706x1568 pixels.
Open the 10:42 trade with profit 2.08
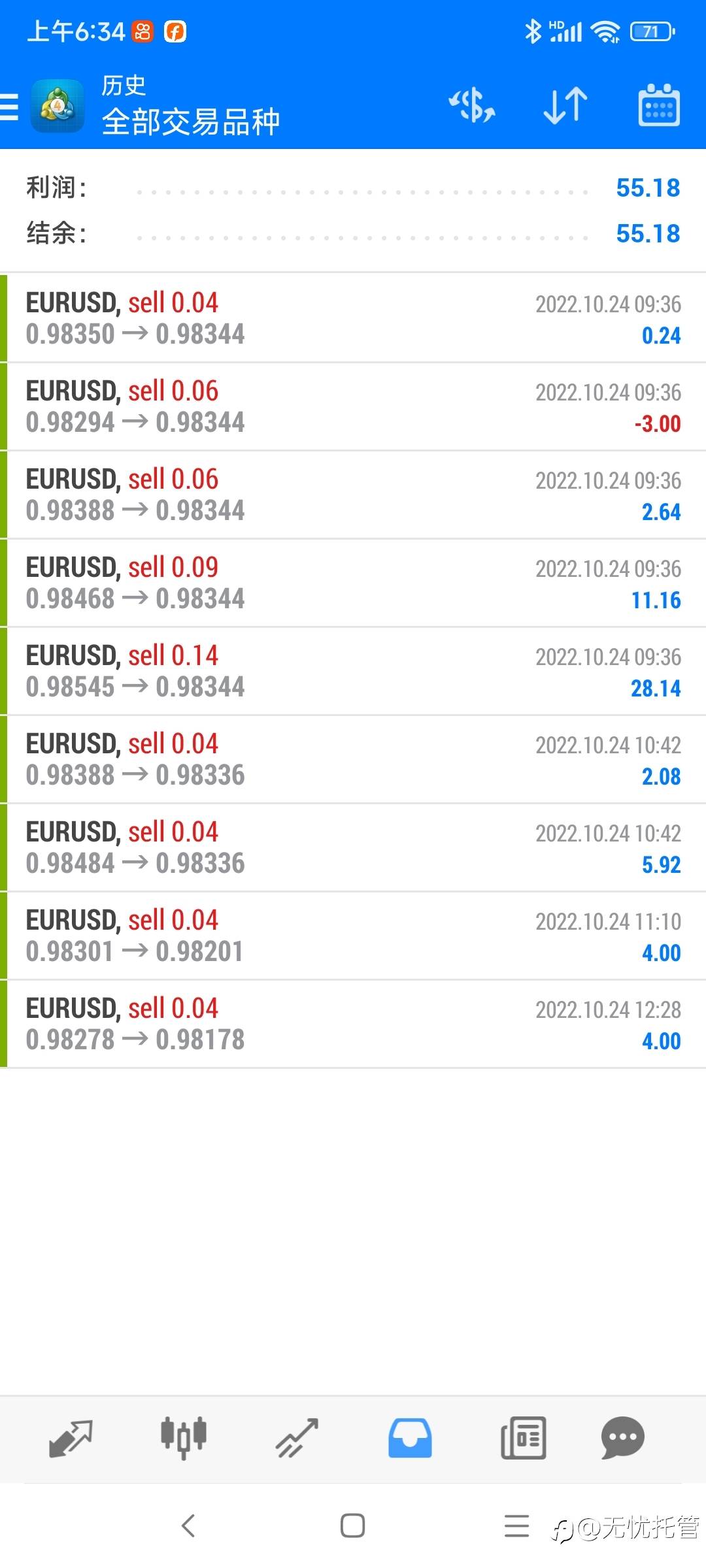(x=353, y=759)
